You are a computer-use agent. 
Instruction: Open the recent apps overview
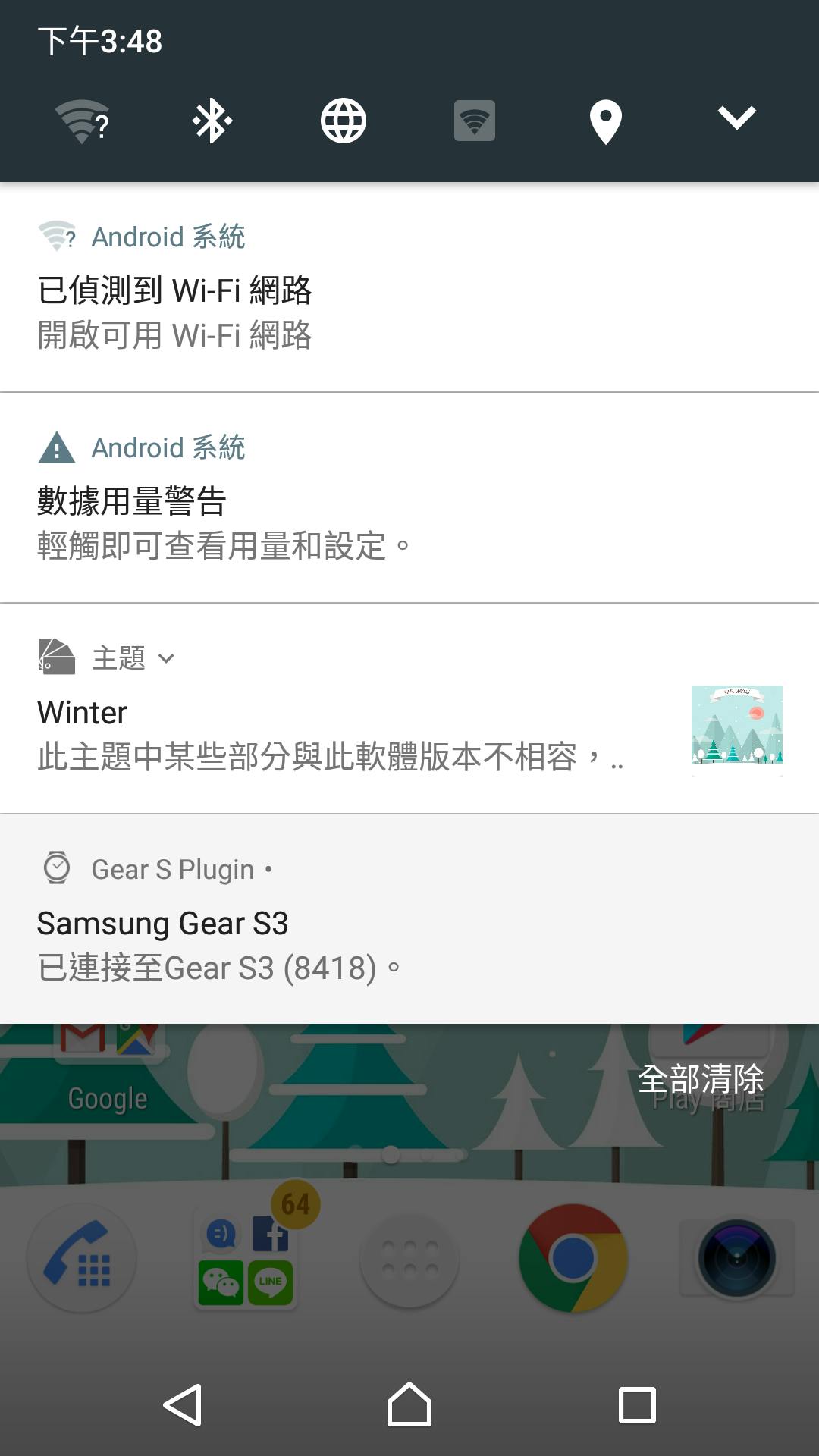tap(637, 1405)
